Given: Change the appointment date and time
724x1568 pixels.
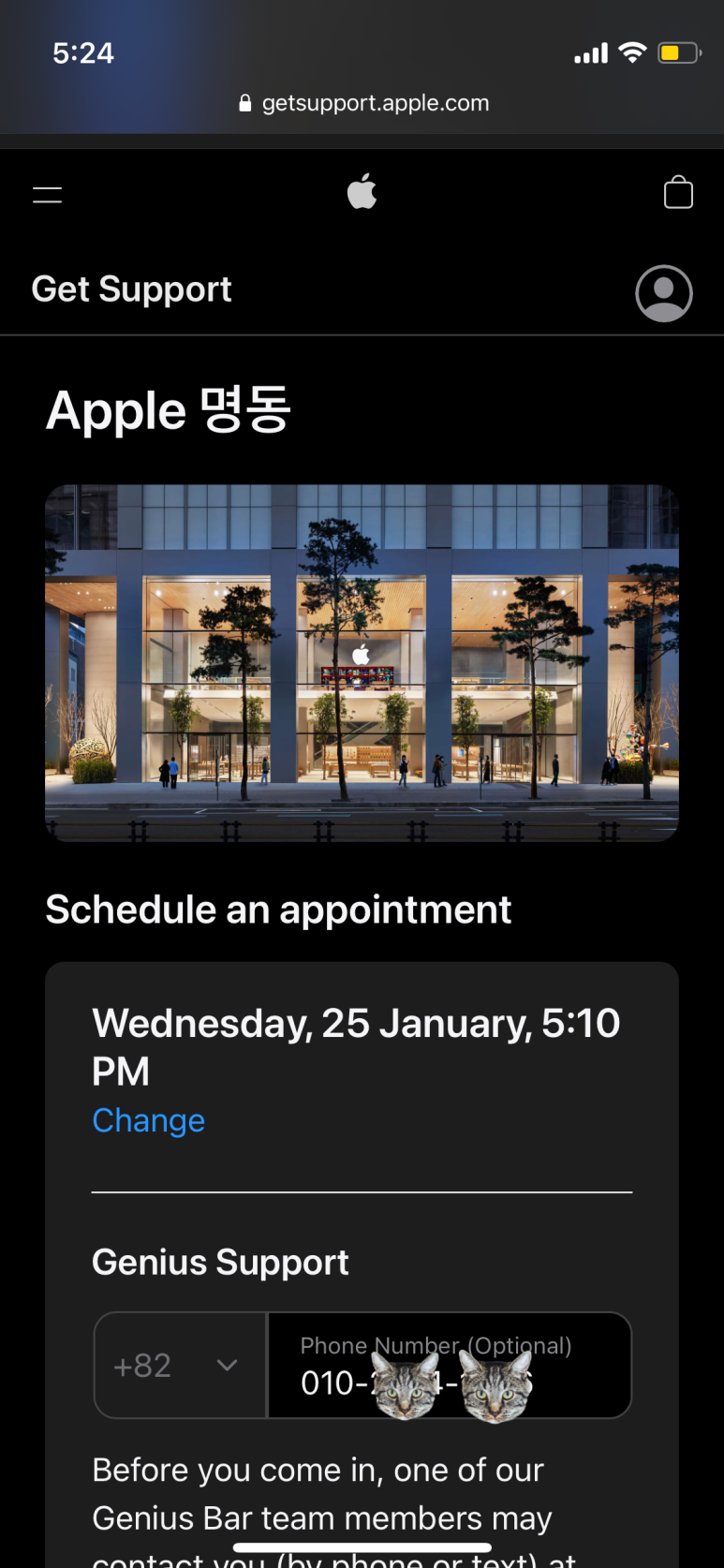Looking at the screenshot, I should [x=148, y=1120].
